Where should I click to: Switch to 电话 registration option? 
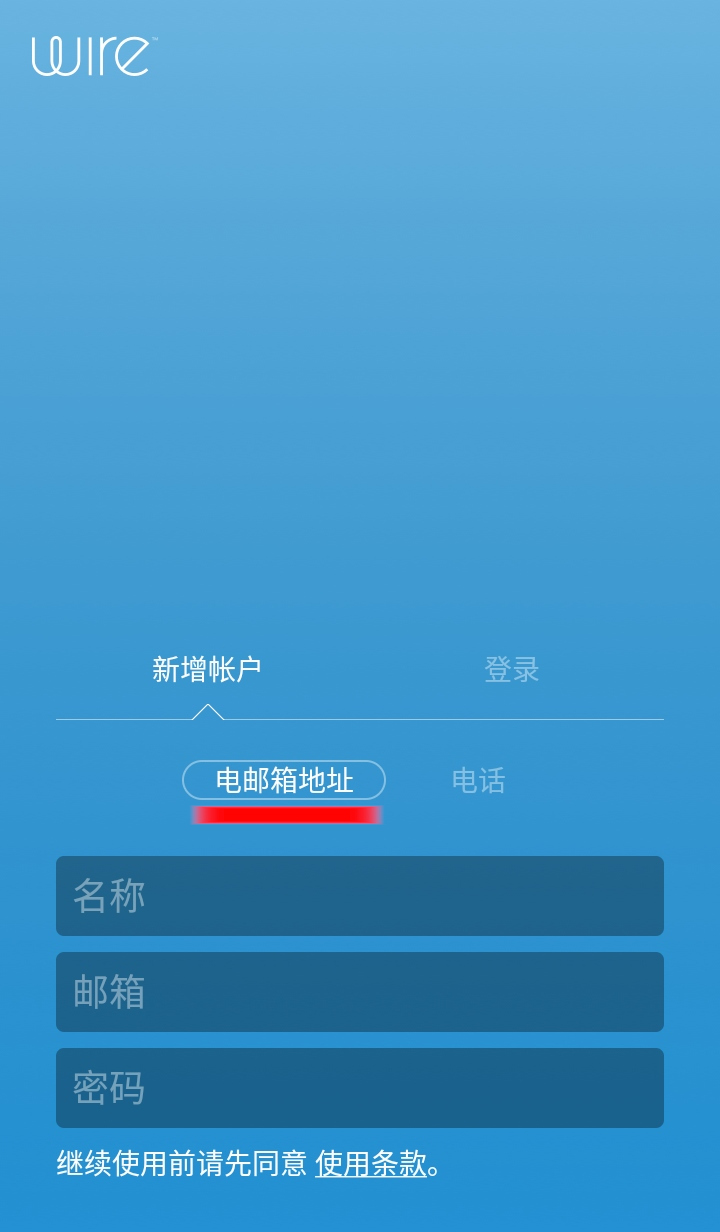pyautogui.click(x=479, y=780)
